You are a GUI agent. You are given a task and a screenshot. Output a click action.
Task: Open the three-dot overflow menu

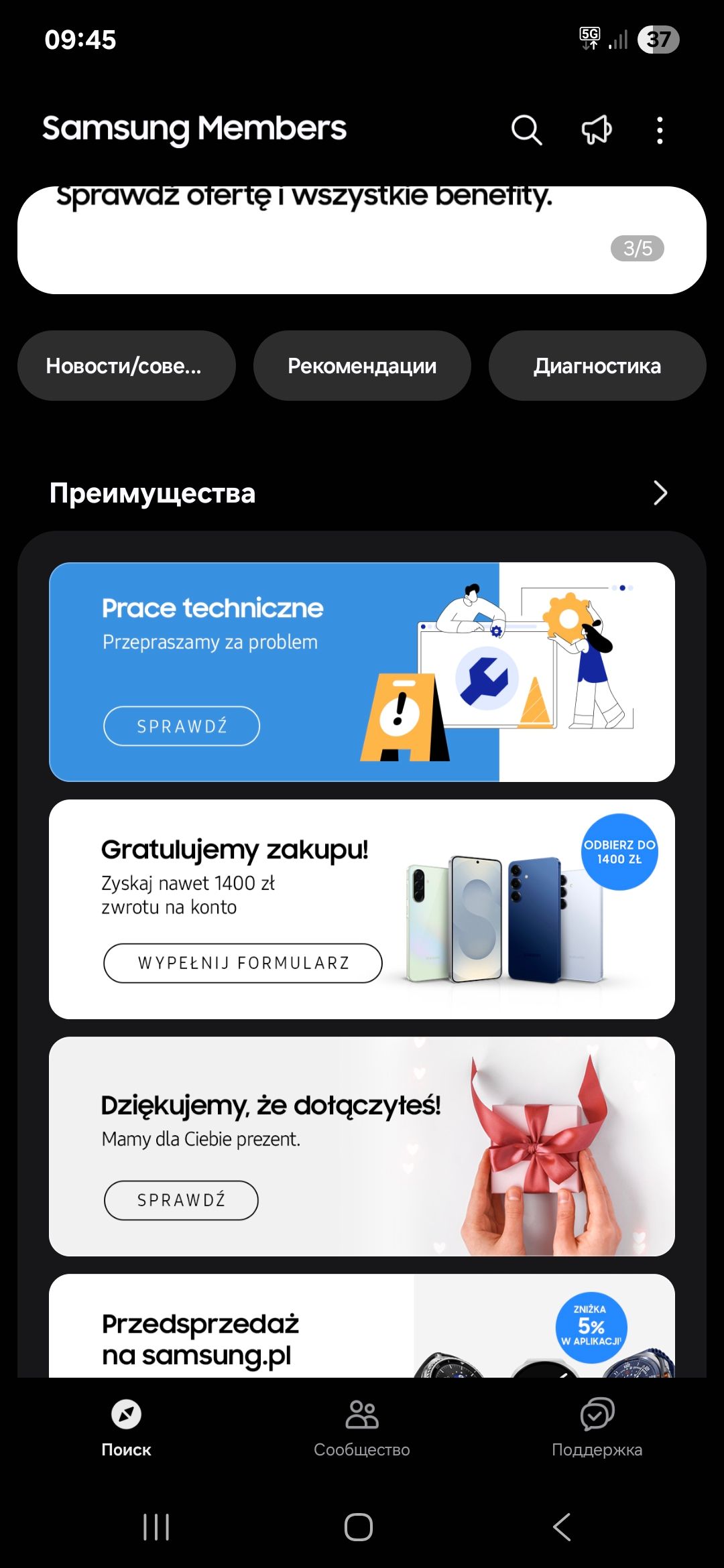click(660, 131)
